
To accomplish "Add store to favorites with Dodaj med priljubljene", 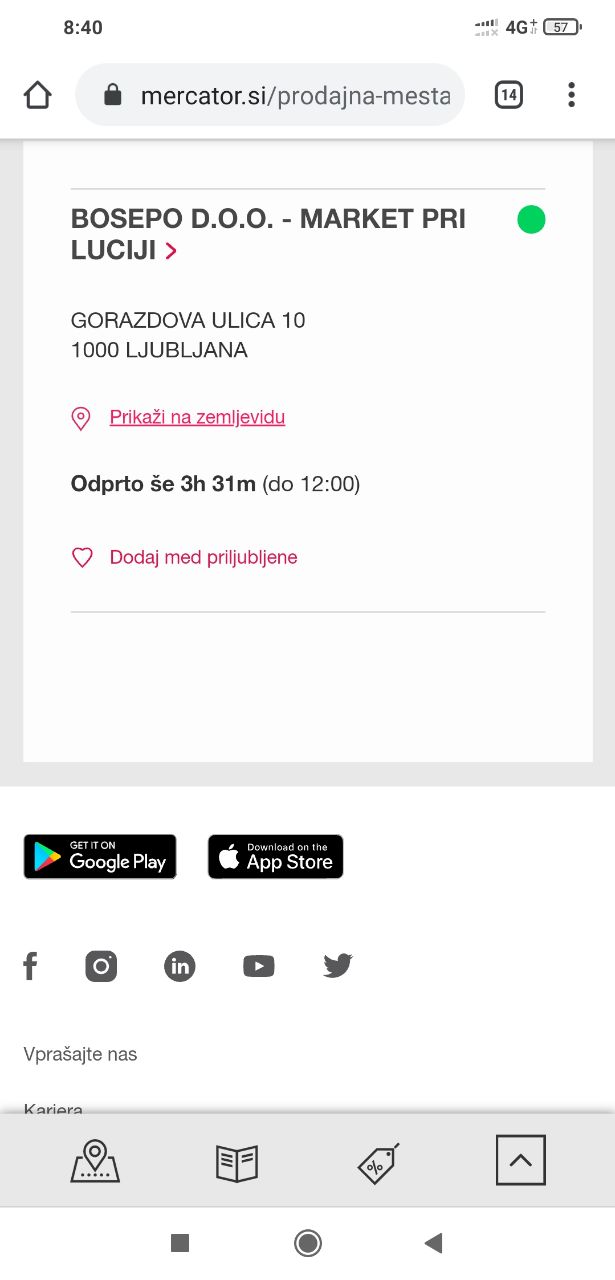I will pos(203,557).
